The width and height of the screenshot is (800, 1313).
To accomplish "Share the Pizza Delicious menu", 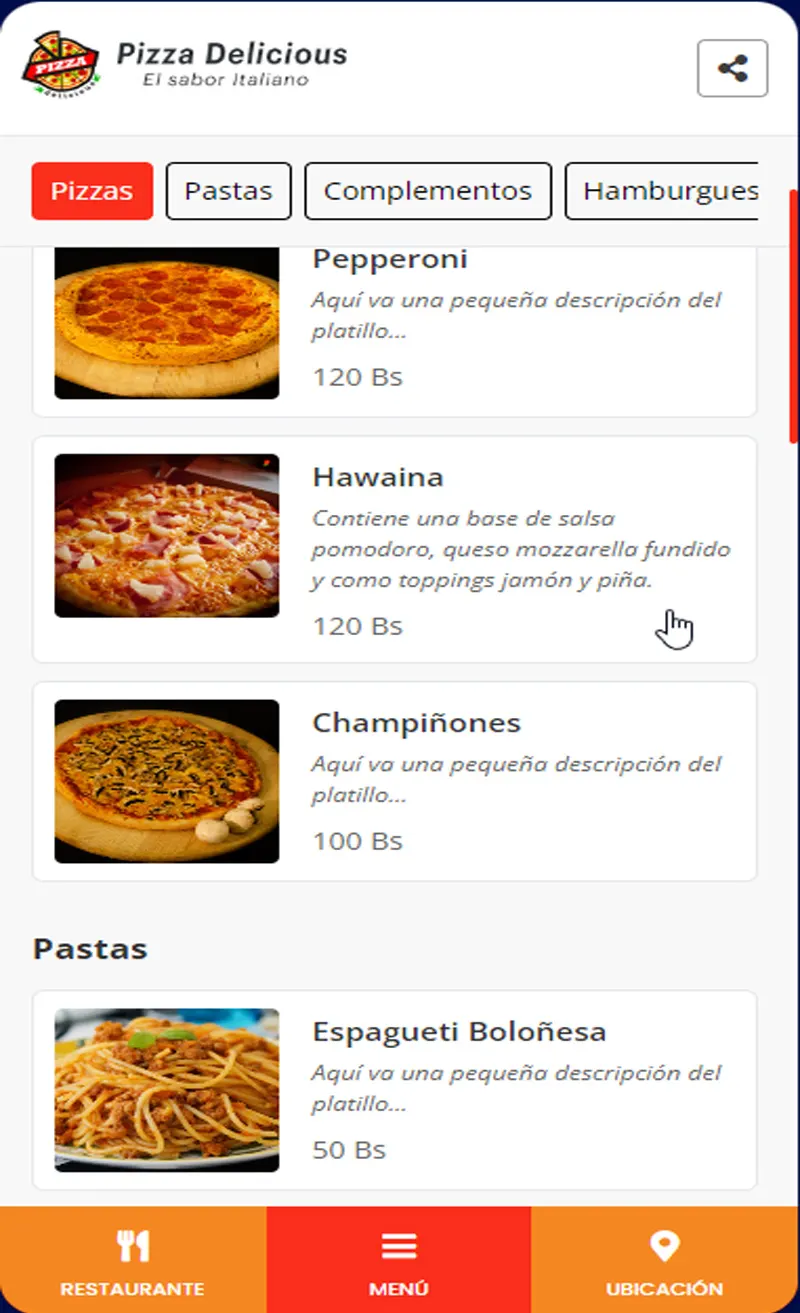I will pyautogui.click(x=732, y=68).
